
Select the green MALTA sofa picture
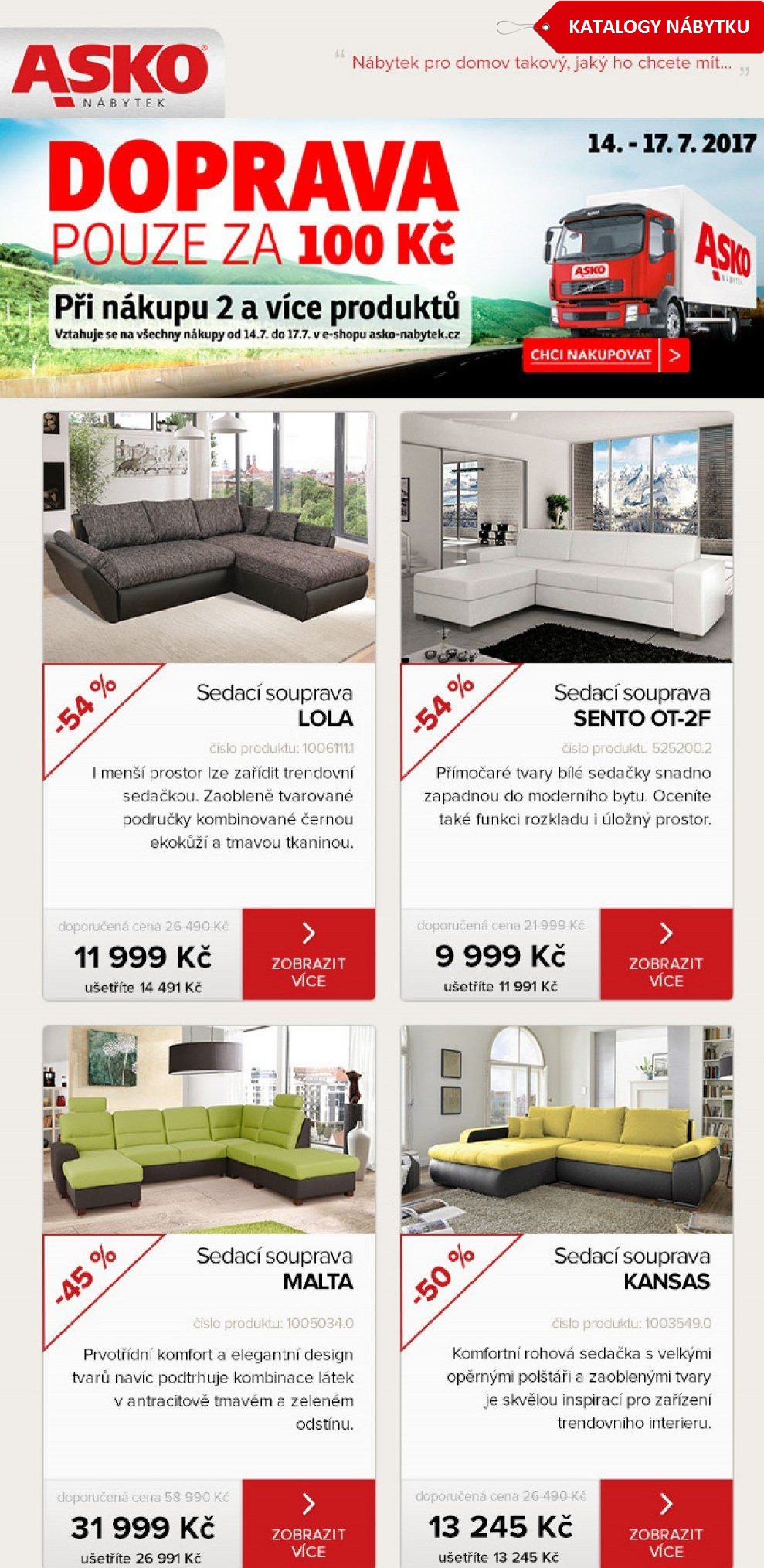tap(209, 1130)
